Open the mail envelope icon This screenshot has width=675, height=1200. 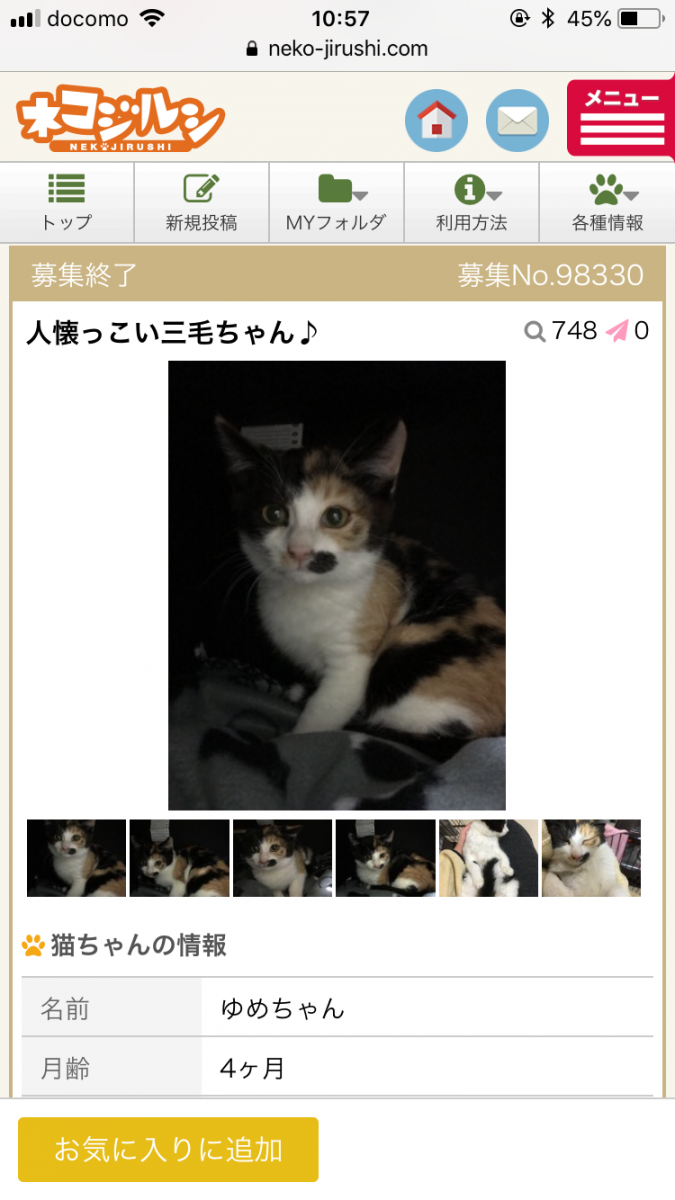coord(517,121)
